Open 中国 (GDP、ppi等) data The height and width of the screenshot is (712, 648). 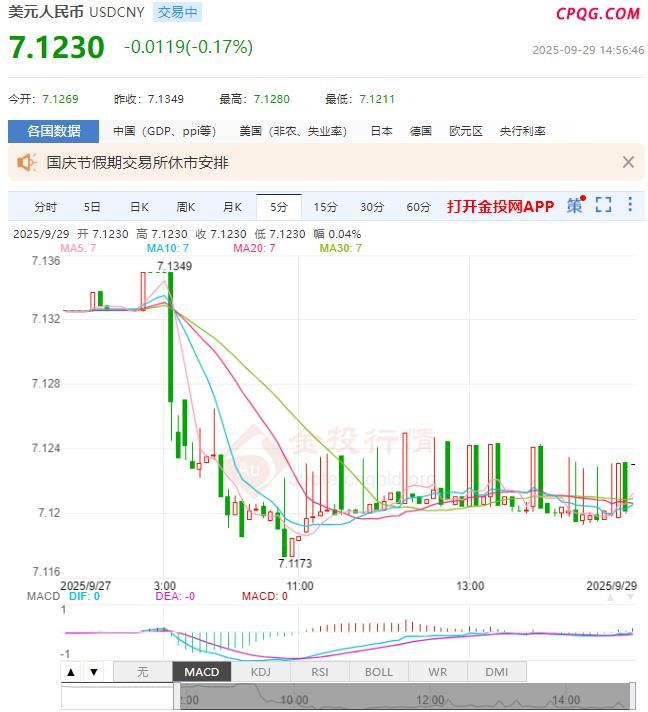[x=163, y=131]
